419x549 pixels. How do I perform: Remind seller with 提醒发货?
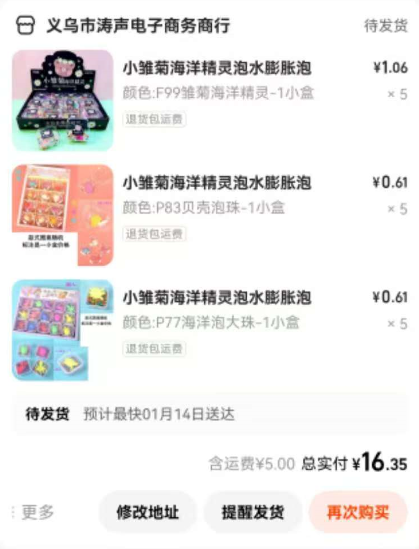[x=253, y=512]
